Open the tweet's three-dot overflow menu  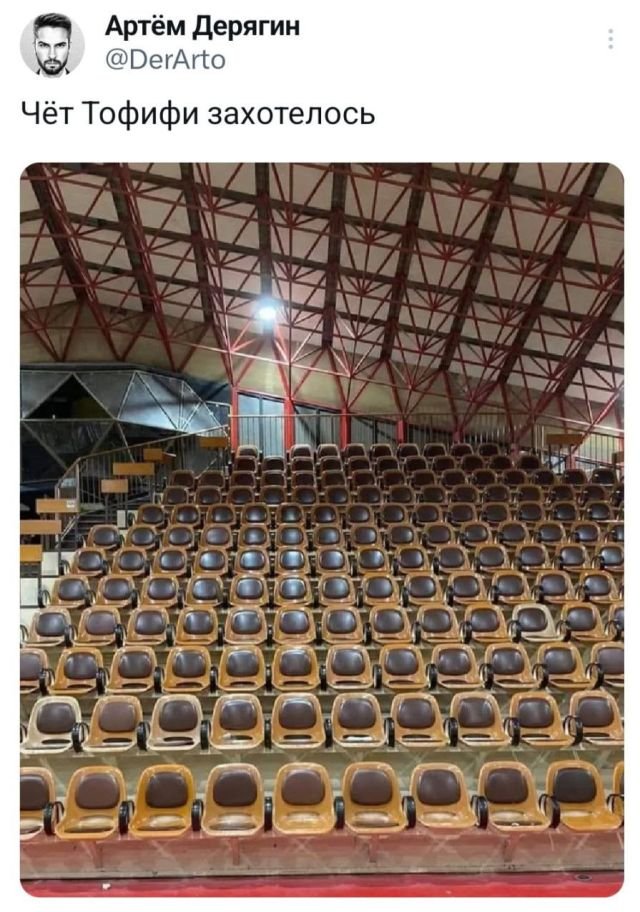pos(610,40)
